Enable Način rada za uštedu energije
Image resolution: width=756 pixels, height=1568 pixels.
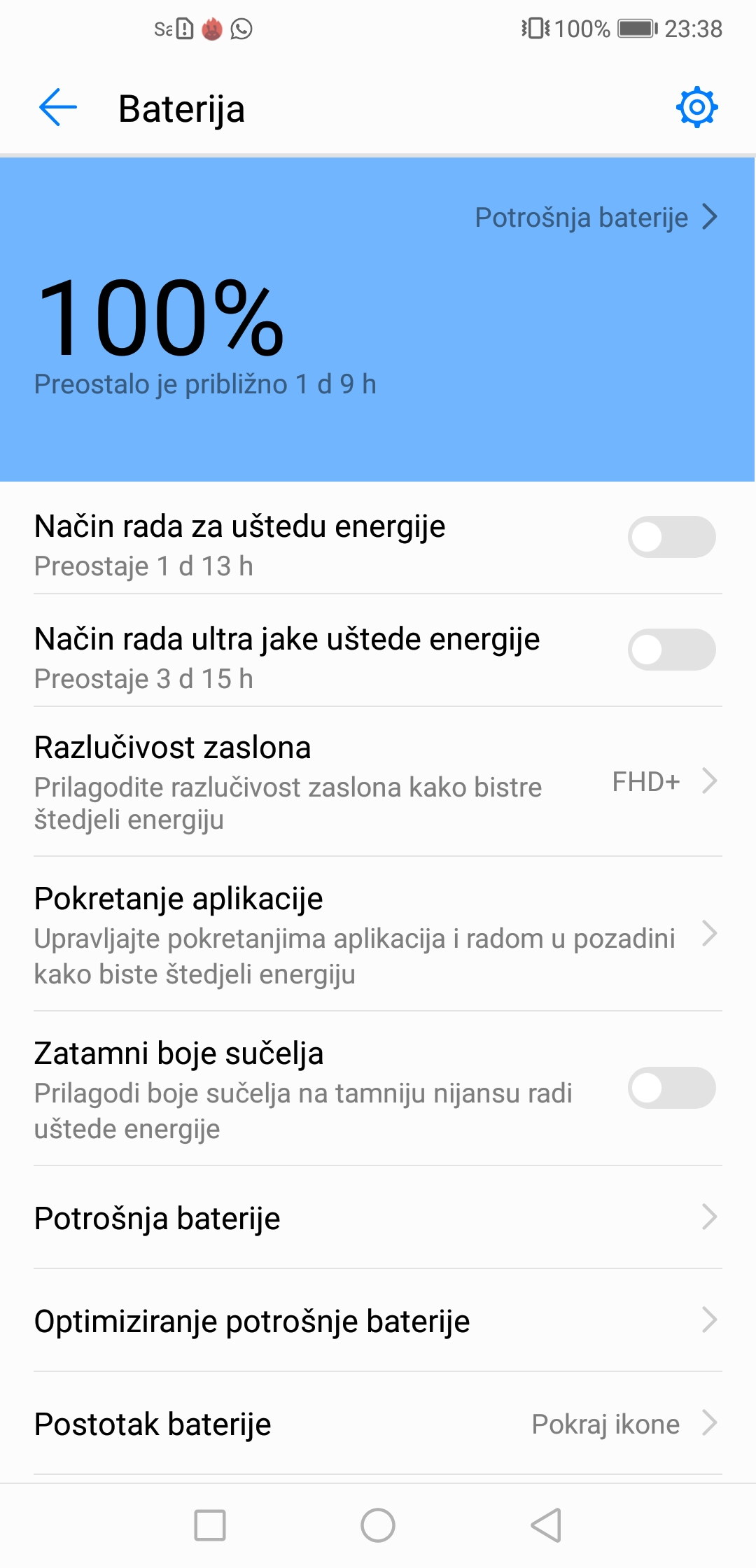coord(671,538)
